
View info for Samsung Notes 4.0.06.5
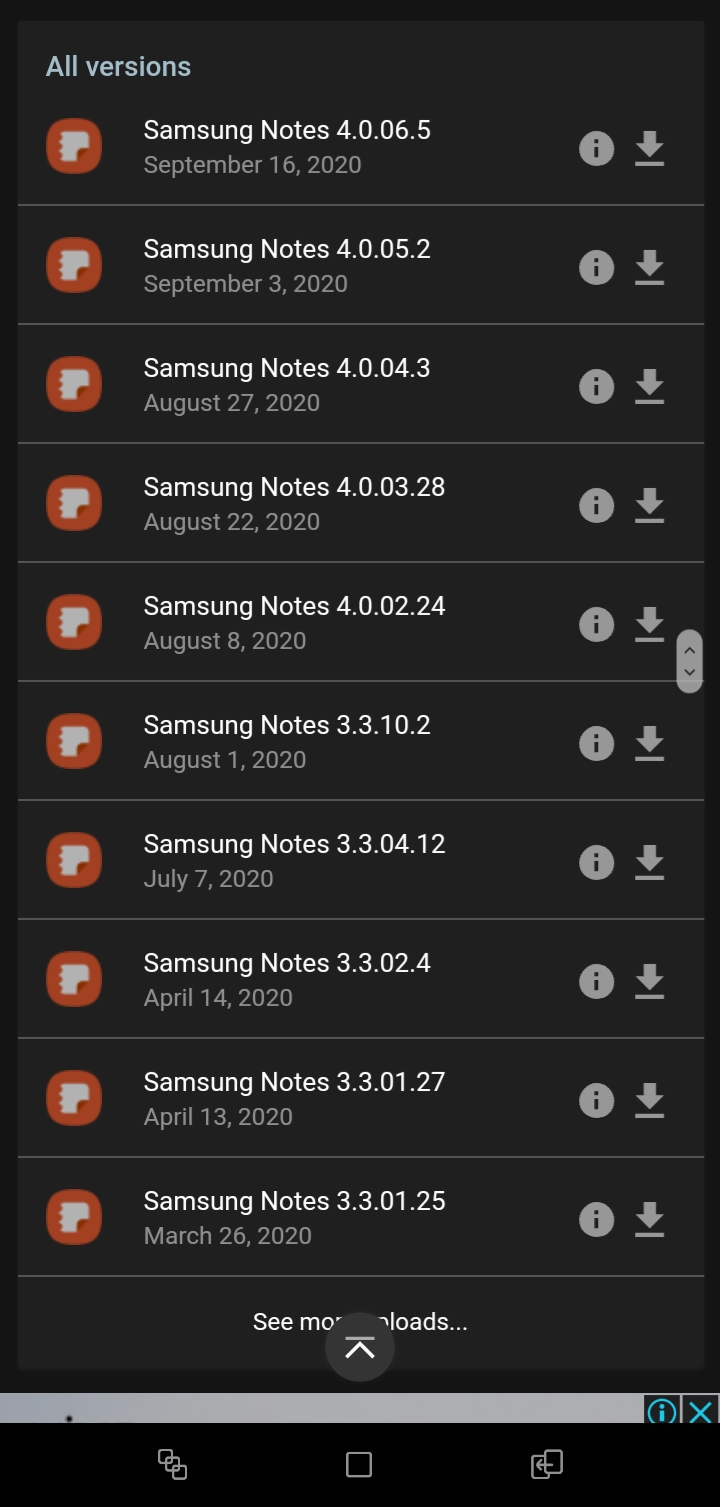pyautogui.click(x=597, y=148)
